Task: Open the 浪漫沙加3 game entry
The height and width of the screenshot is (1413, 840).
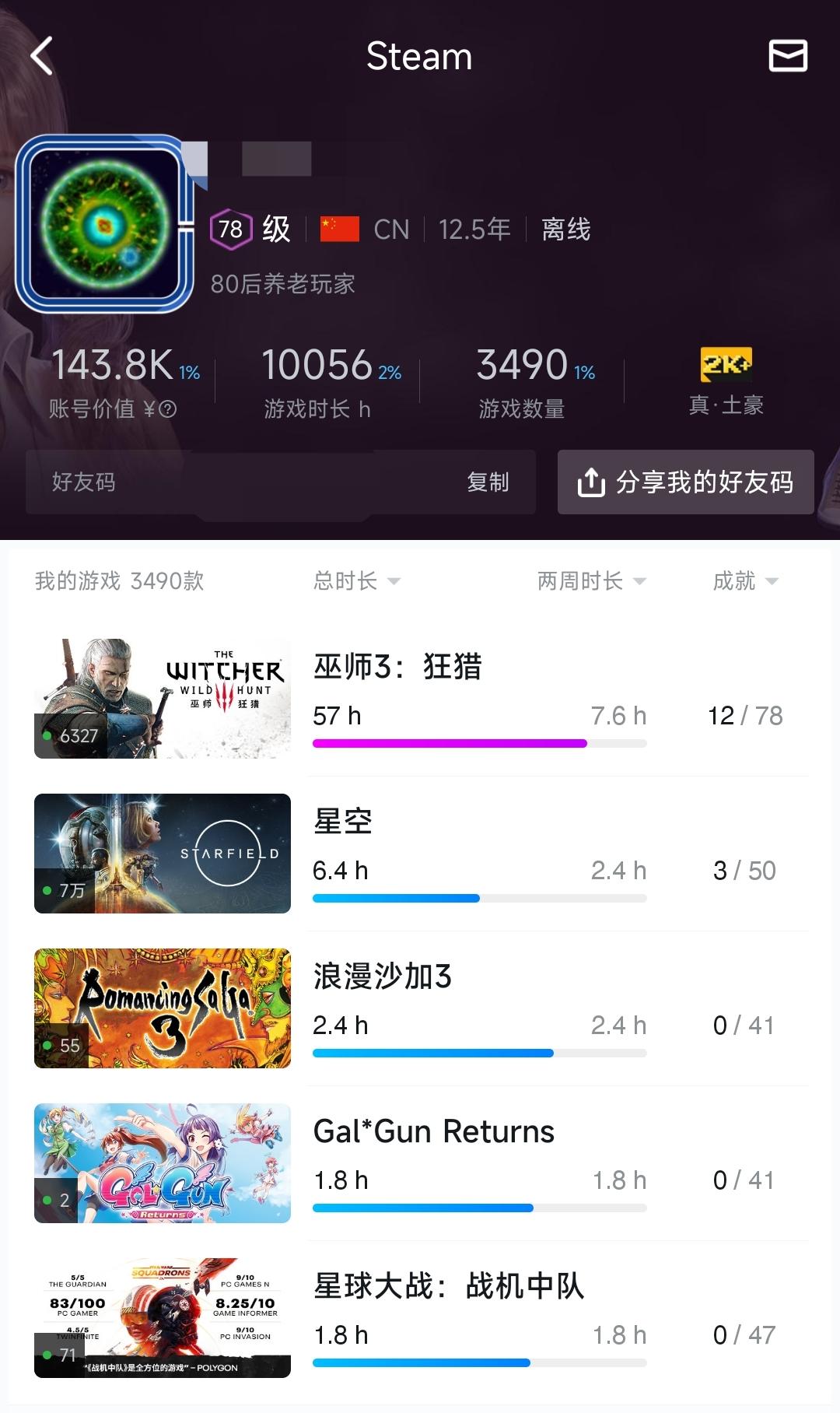Action: tap(420, 1008)
